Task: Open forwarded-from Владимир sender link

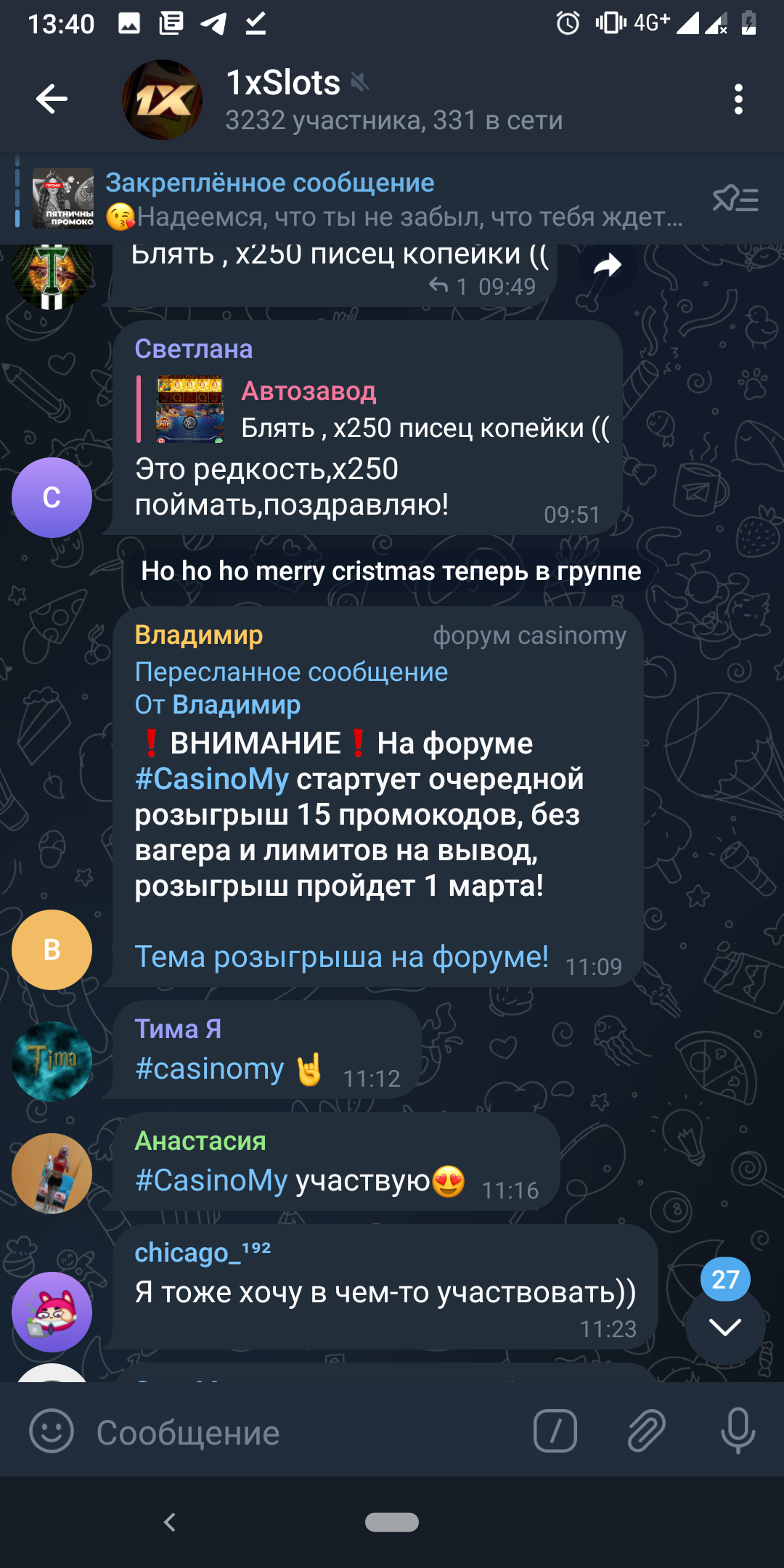Action: pos(236,705)
